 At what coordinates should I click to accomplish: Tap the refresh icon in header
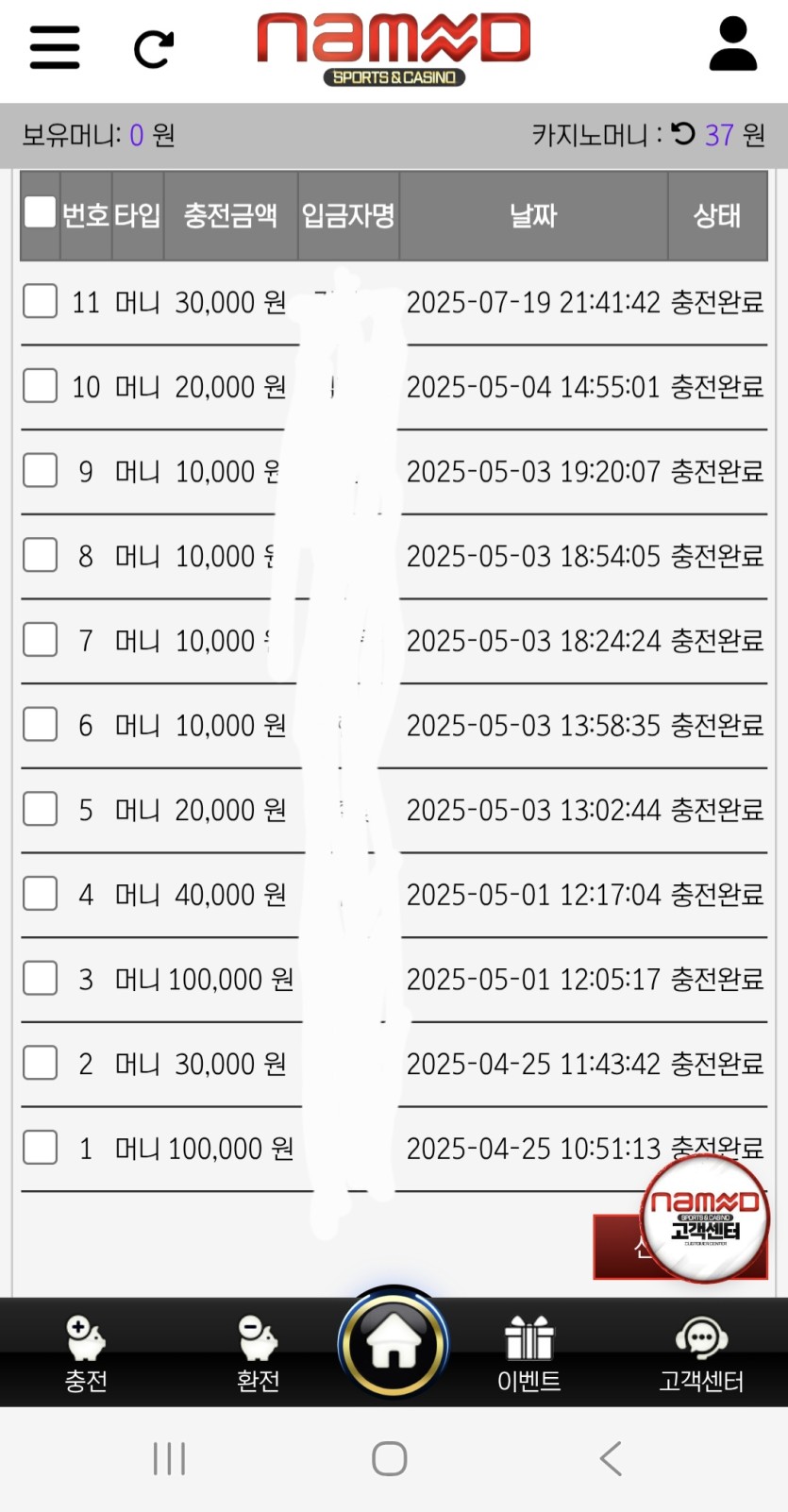click(153, 49)
